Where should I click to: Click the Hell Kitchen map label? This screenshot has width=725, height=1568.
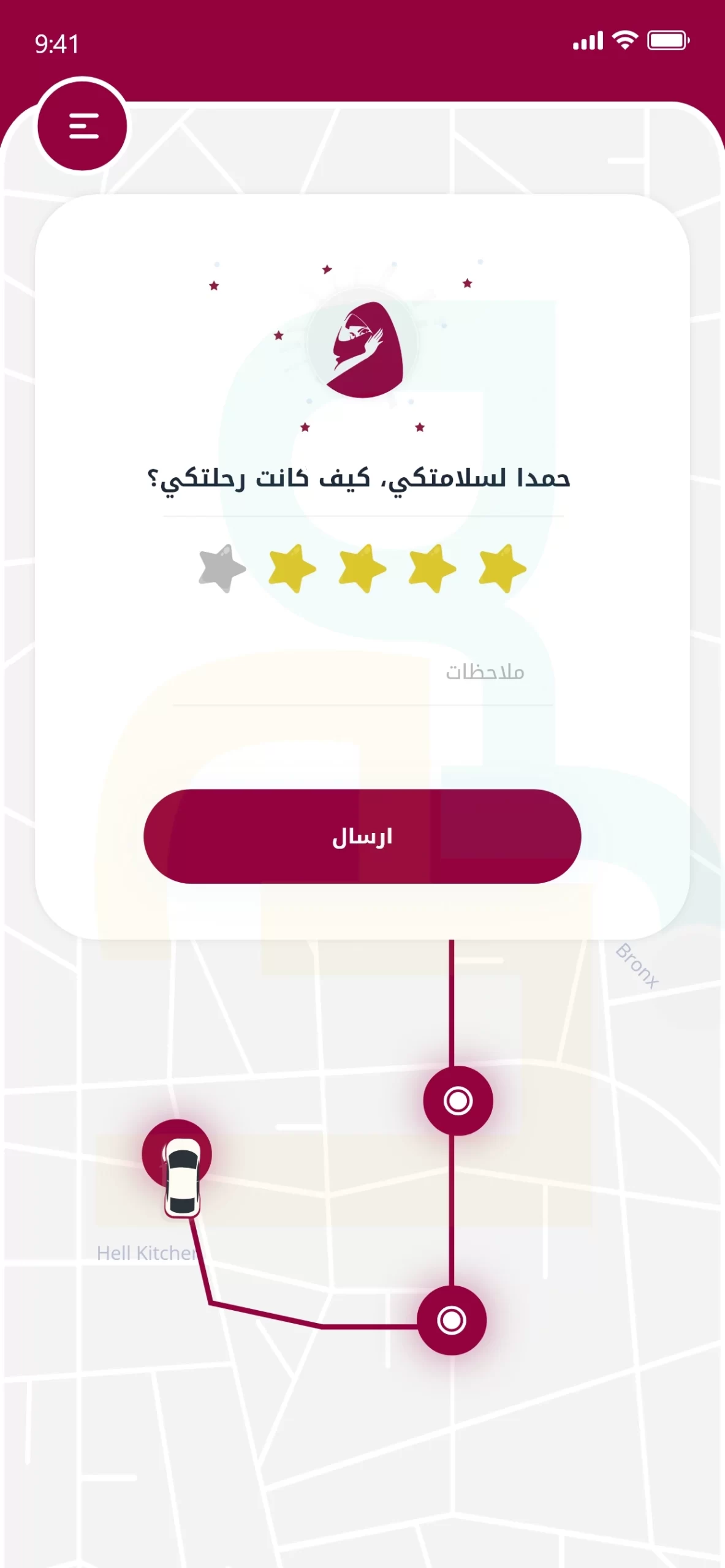[x=147, y=1253]
